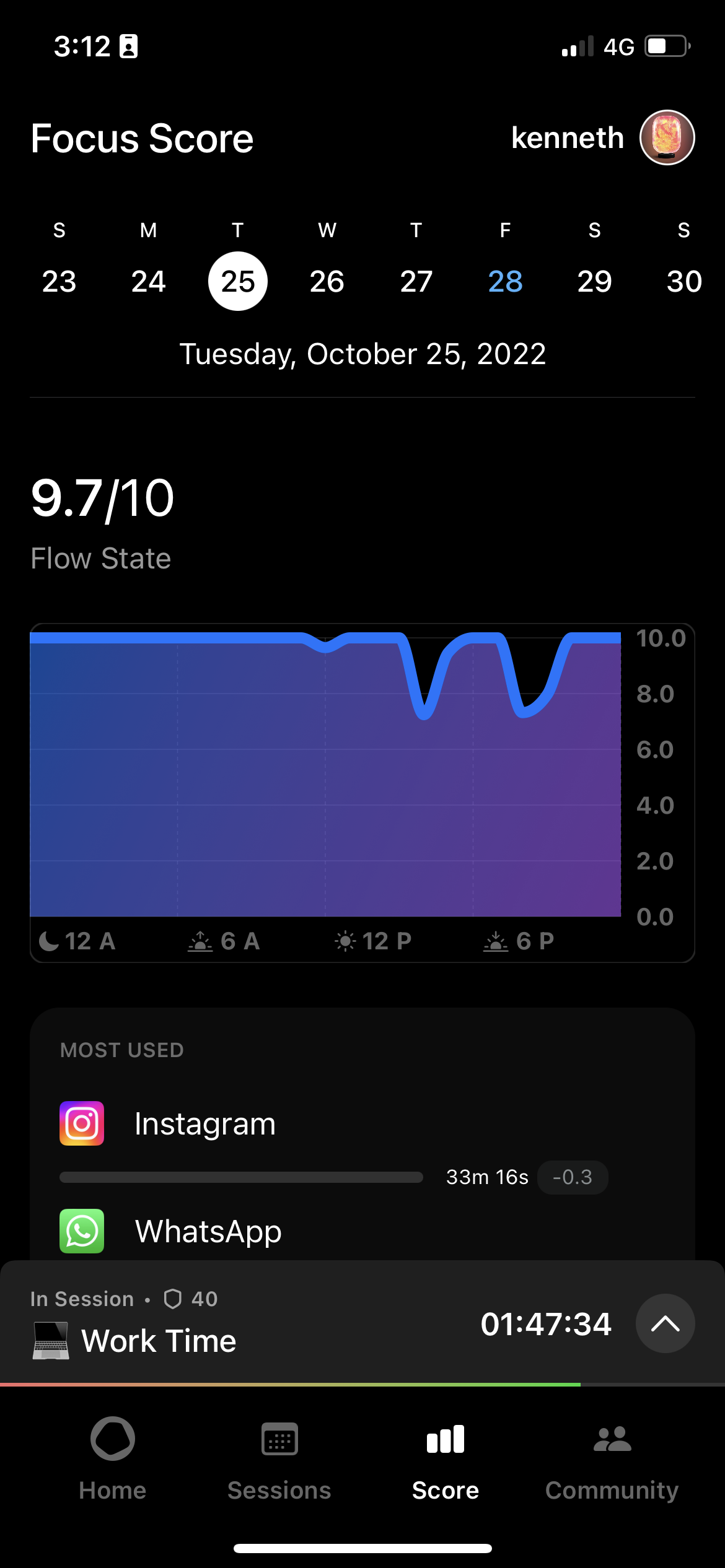Viewport: 725px width, 1568px height.
Task: Click the laptop icon beside Work Time
Action: click(50, 1339)
